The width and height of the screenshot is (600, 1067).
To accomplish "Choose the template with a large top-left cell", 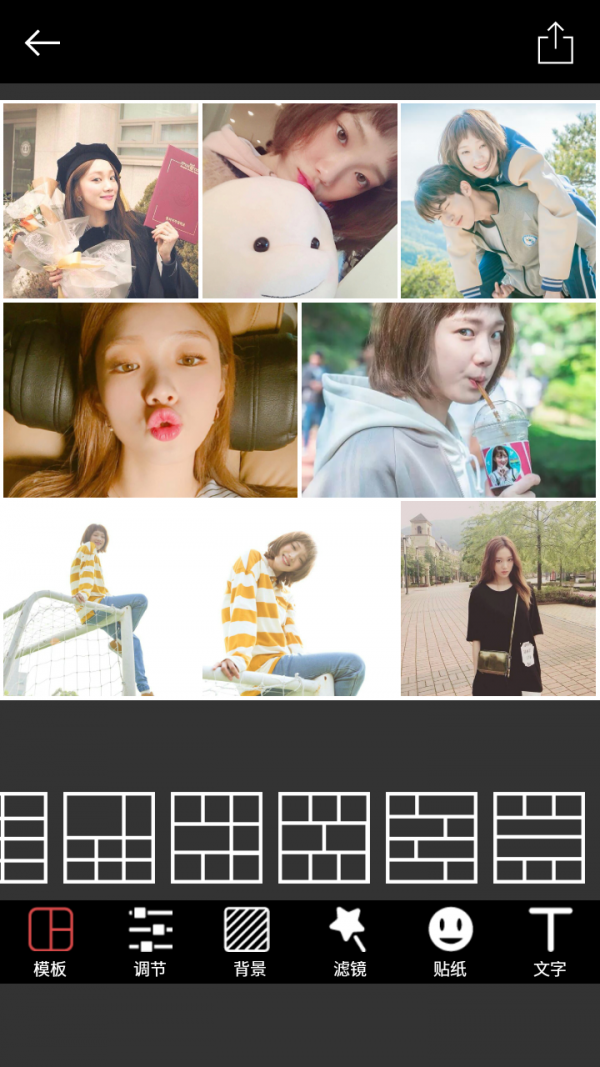I will pyautogui.click(x=109, y=837).
